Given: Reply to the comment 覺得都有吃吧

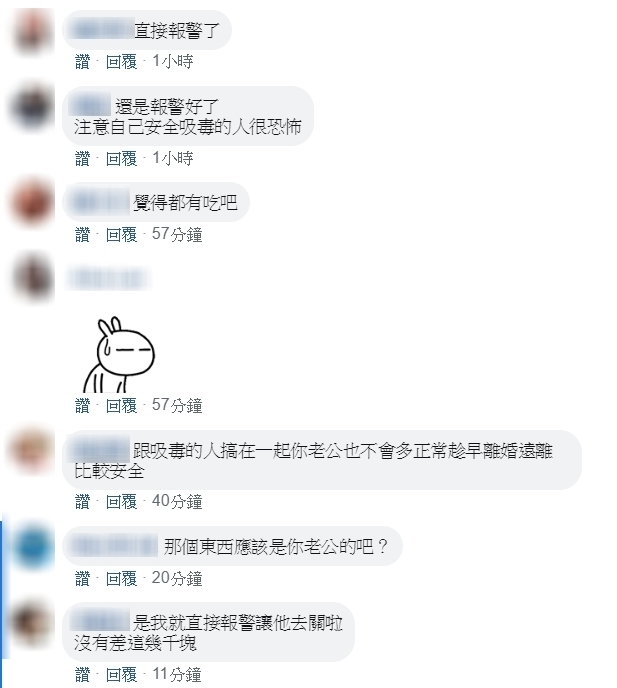Looking at the screenshot, I should click(x=121, y=235).
